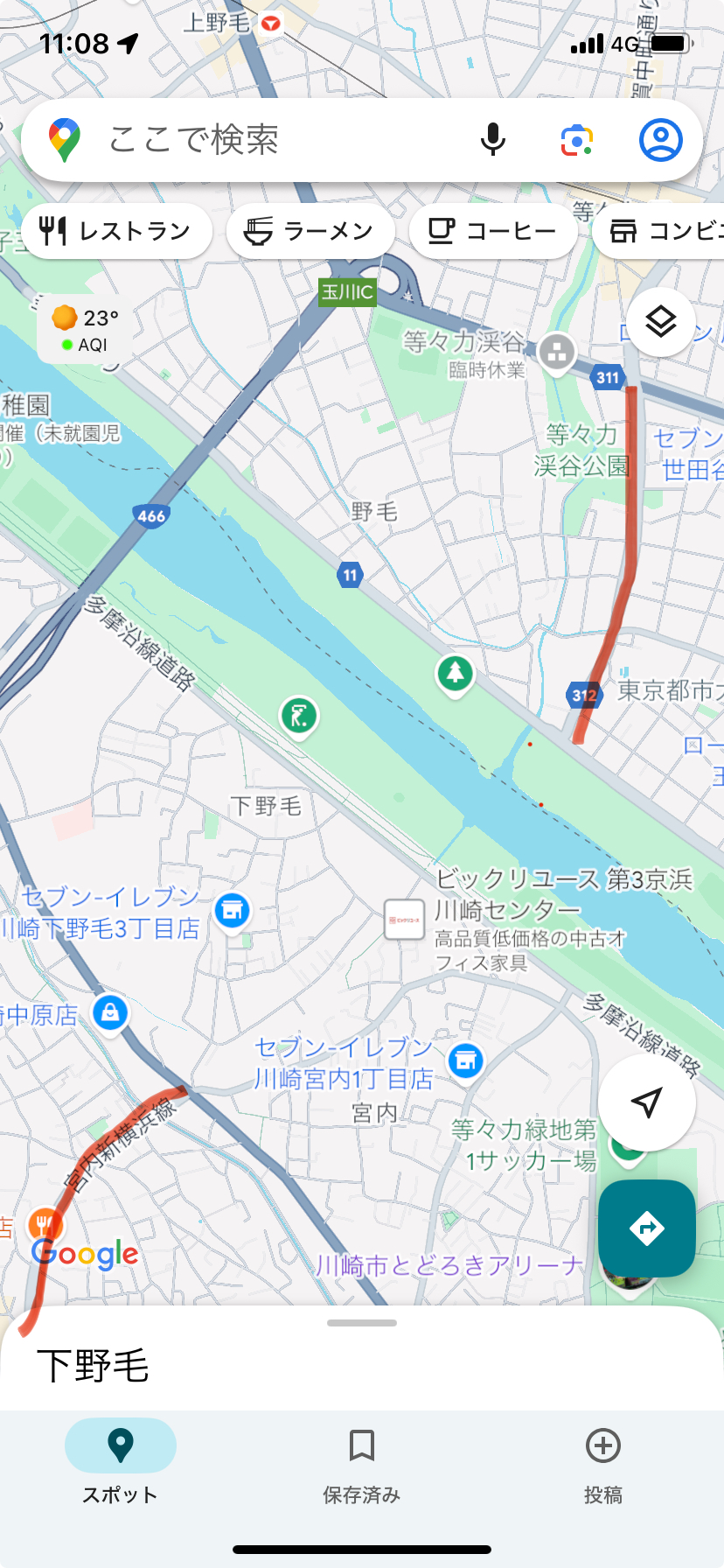724x1568 pixels.
Task: Open the weather and AQI widget
Action: 85,330
